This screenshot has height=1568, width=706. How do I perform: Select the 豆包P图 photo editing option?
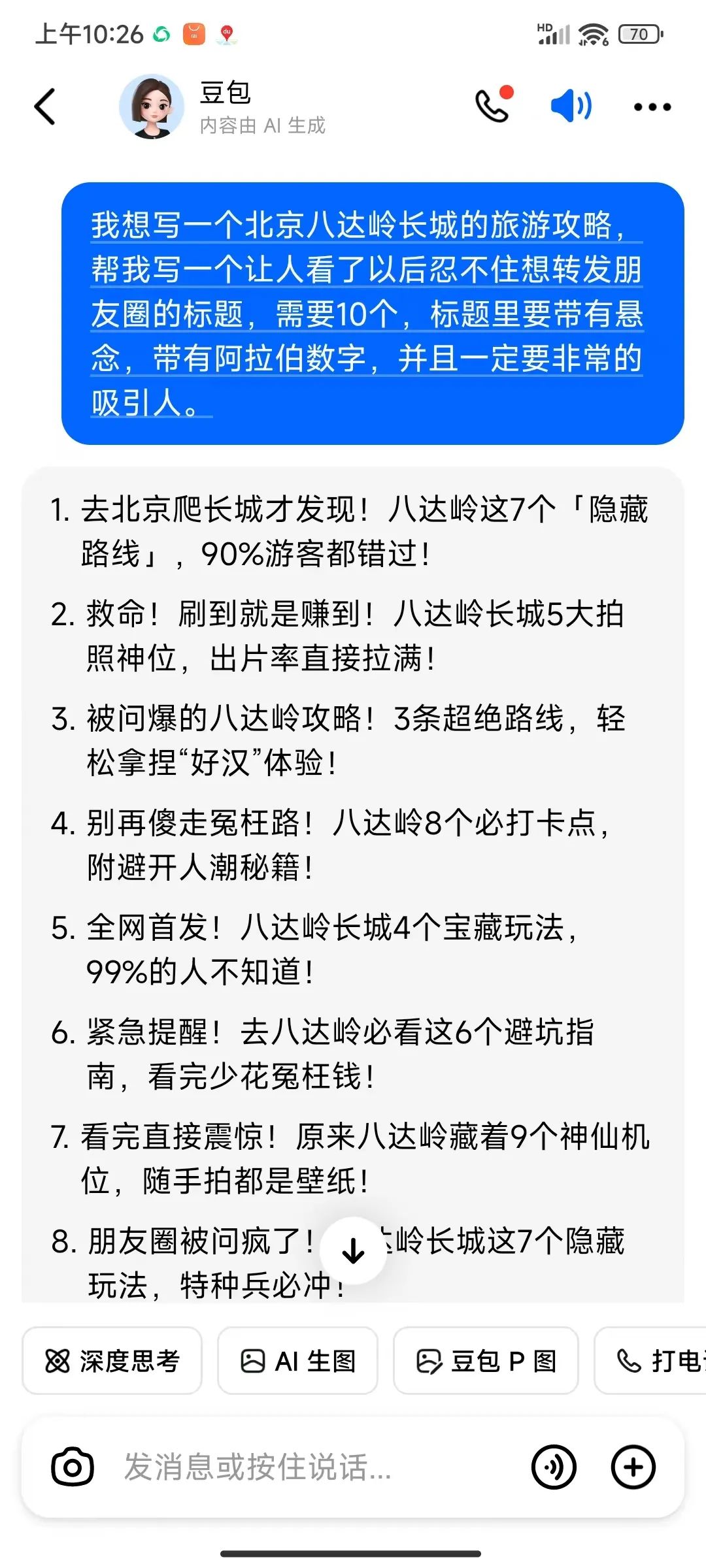click(485, 1362)
